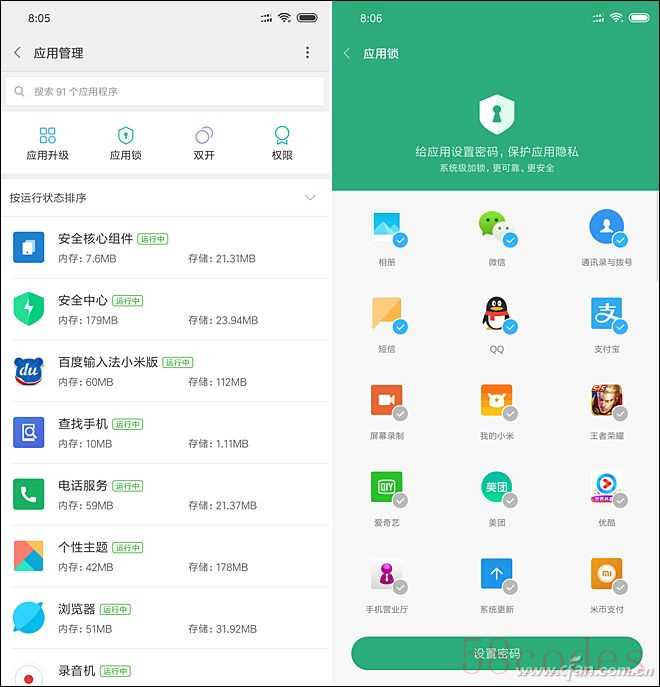Go back from 应用锁 screen
Image resolution: width=660 pixels, height=687 pixels.
[347, 53]
